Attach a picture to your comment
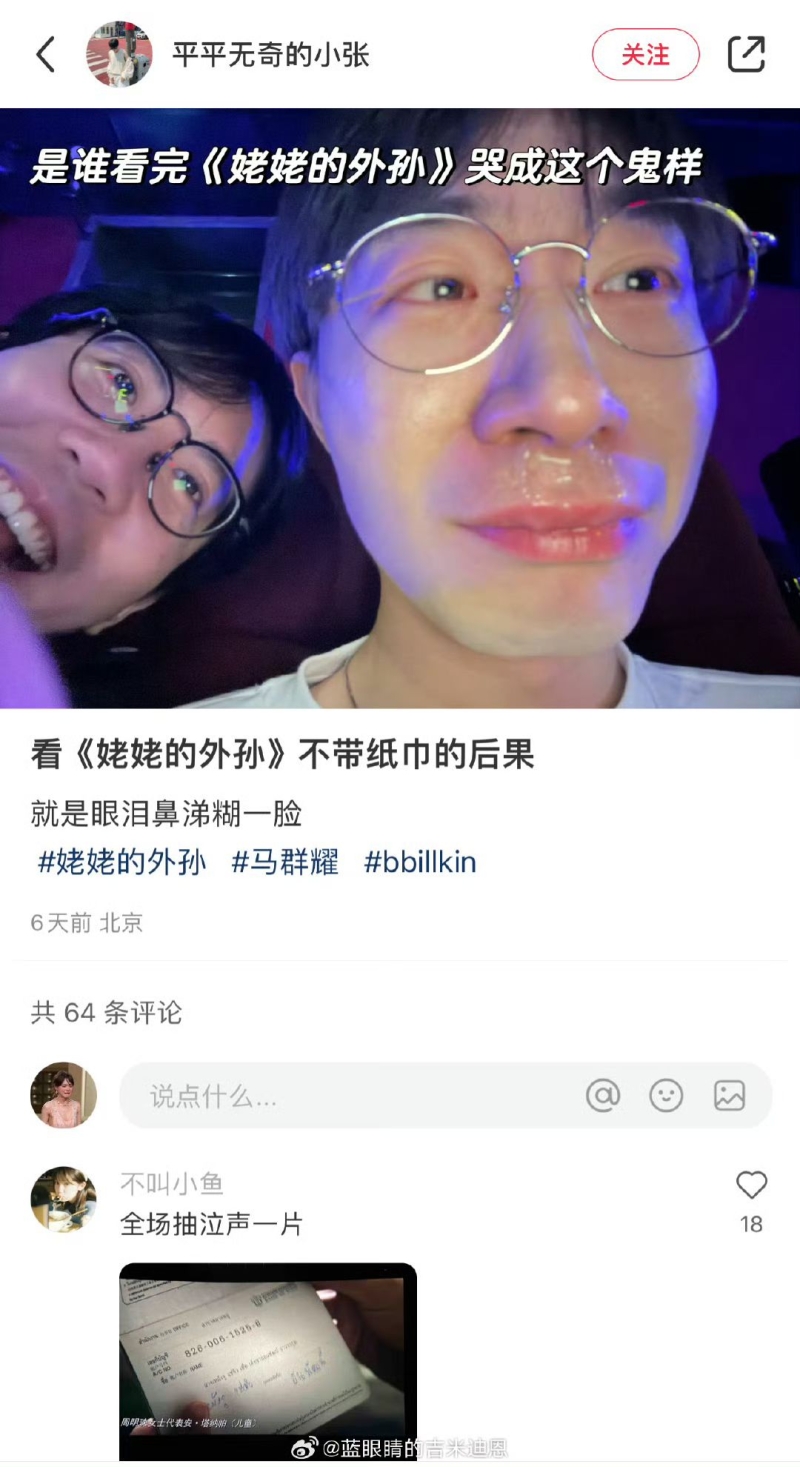The width and height of the screenshot is (800, 1467). pyautogui.click(x=730, y=1096)
